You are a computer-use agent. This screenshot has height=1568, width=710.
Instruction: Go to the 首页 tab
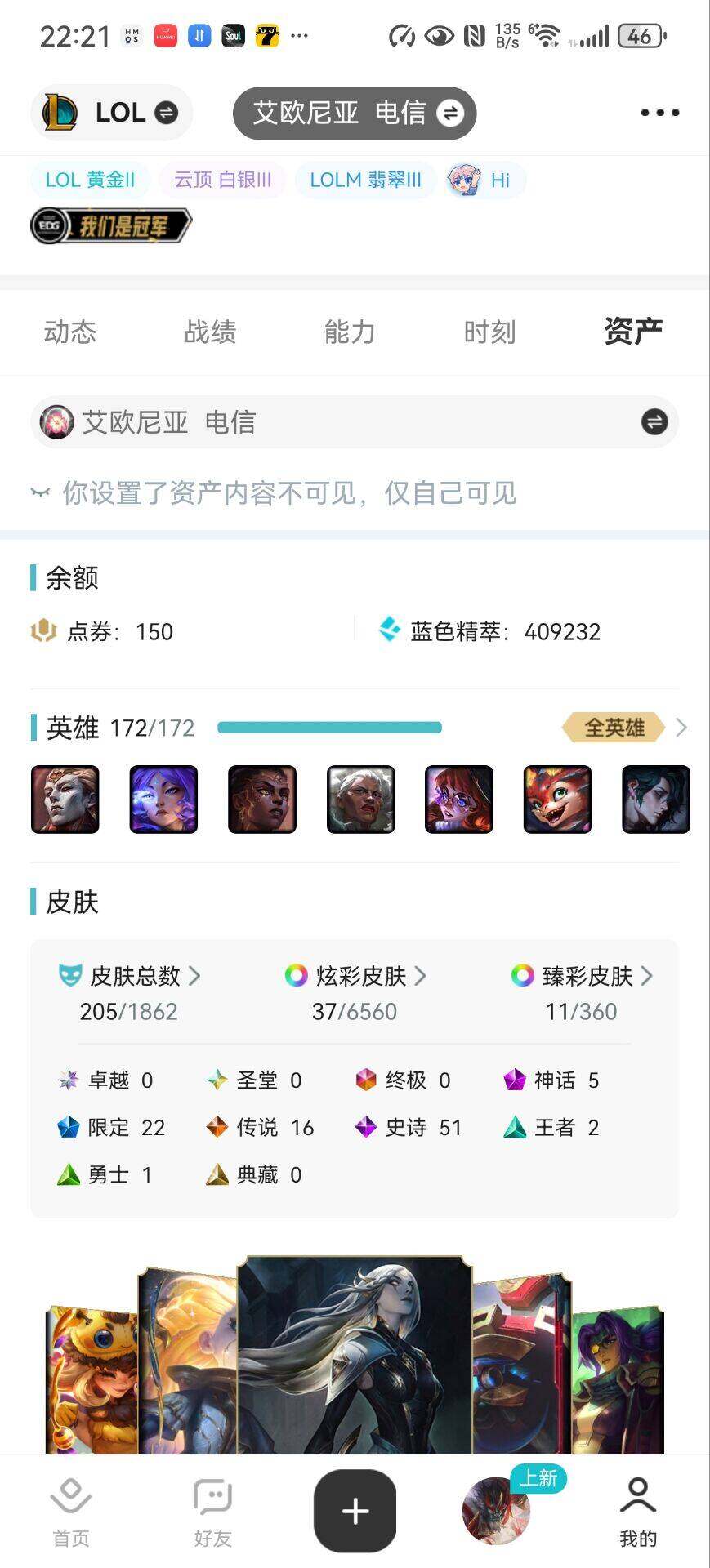(x=71, y=1512)
